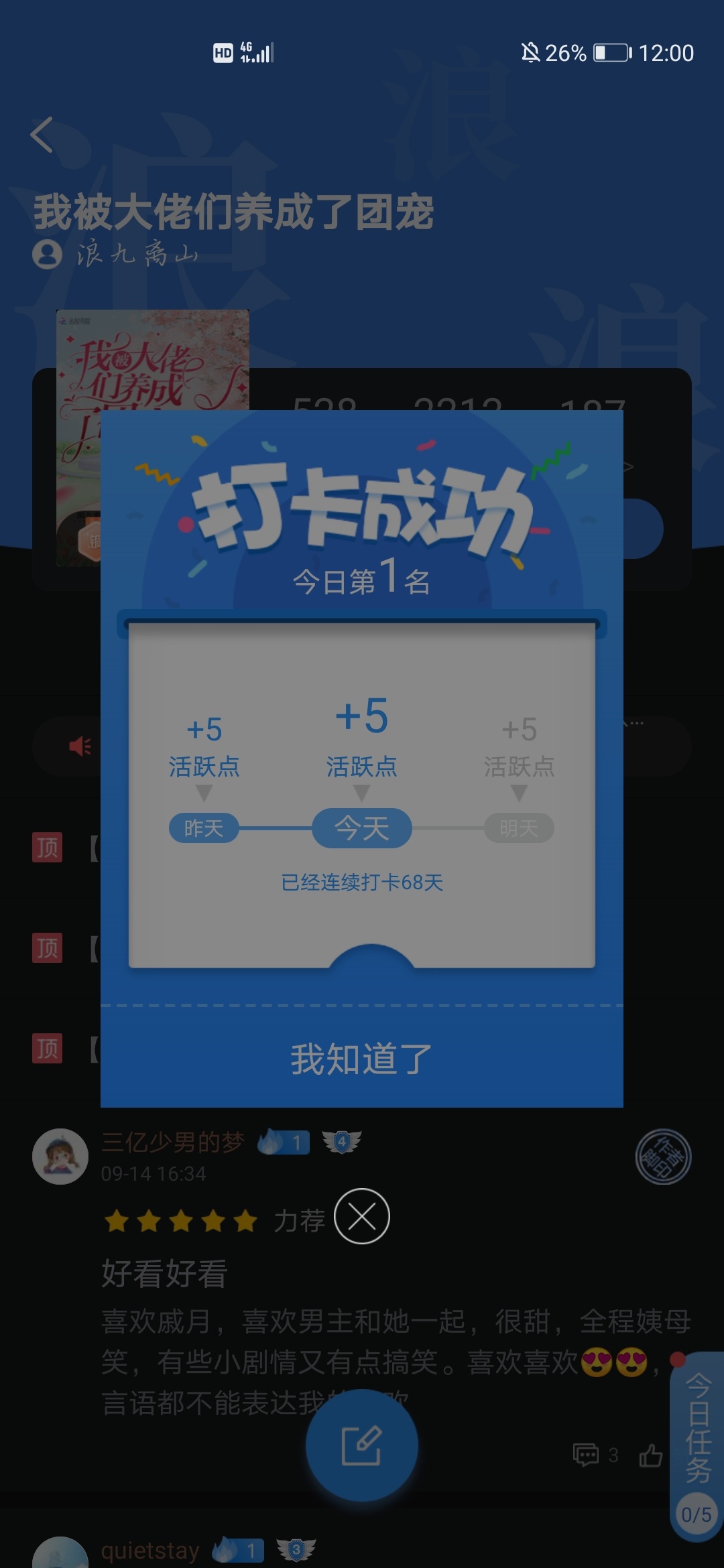Go back using the top arrow

[42, 135]
